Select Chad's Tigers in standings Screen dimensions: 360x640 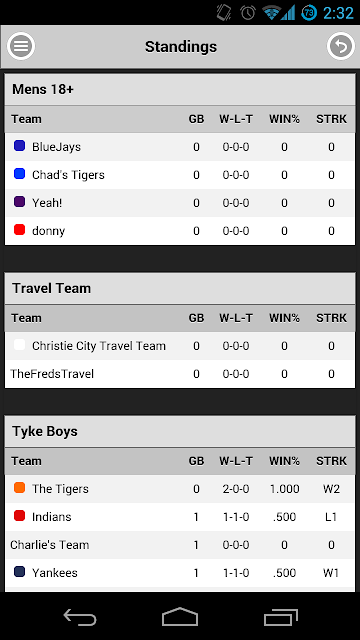click(180, 175)
